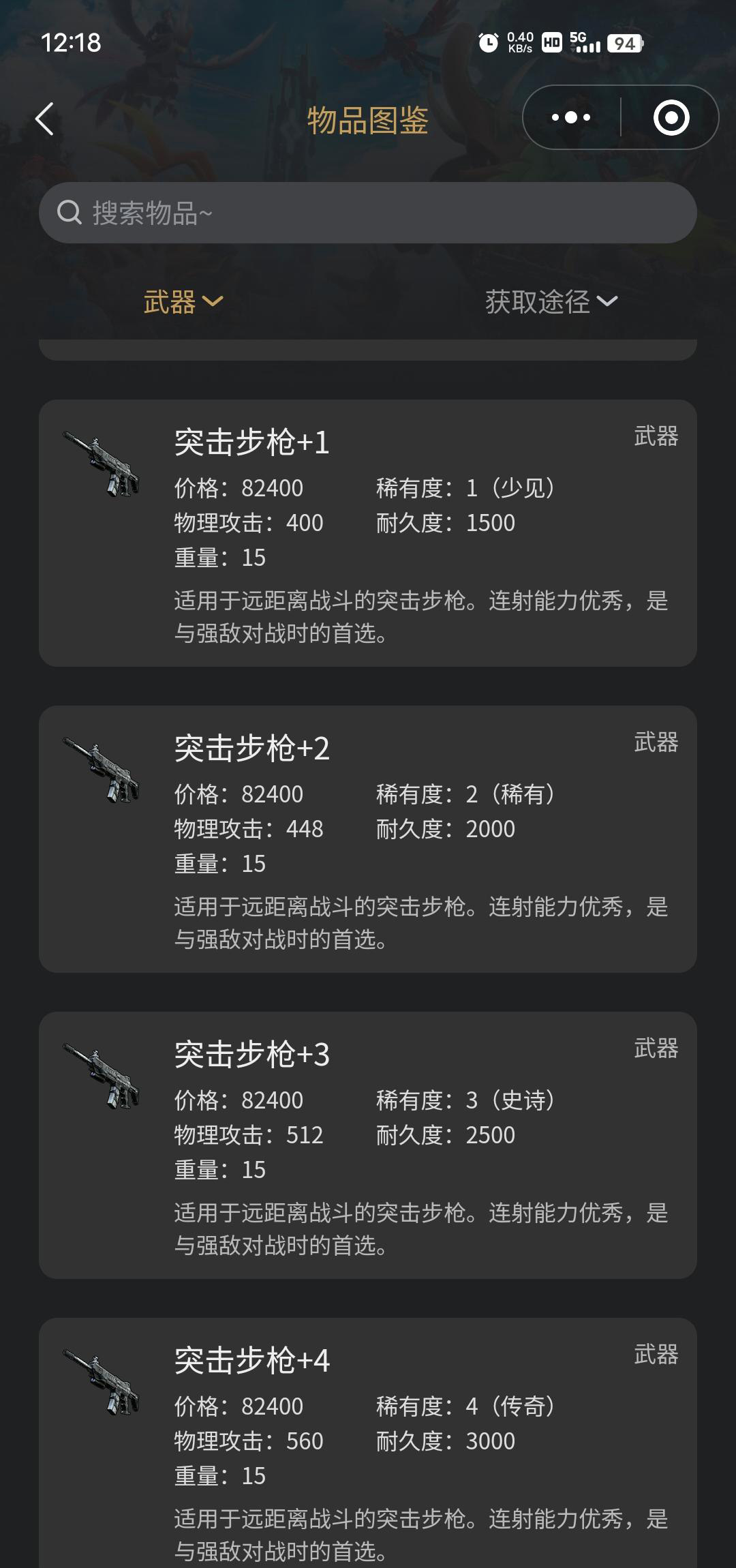This screenshot has height=1568, width=736.
Task: Go back using the arrow
Action: pos(45,119)
